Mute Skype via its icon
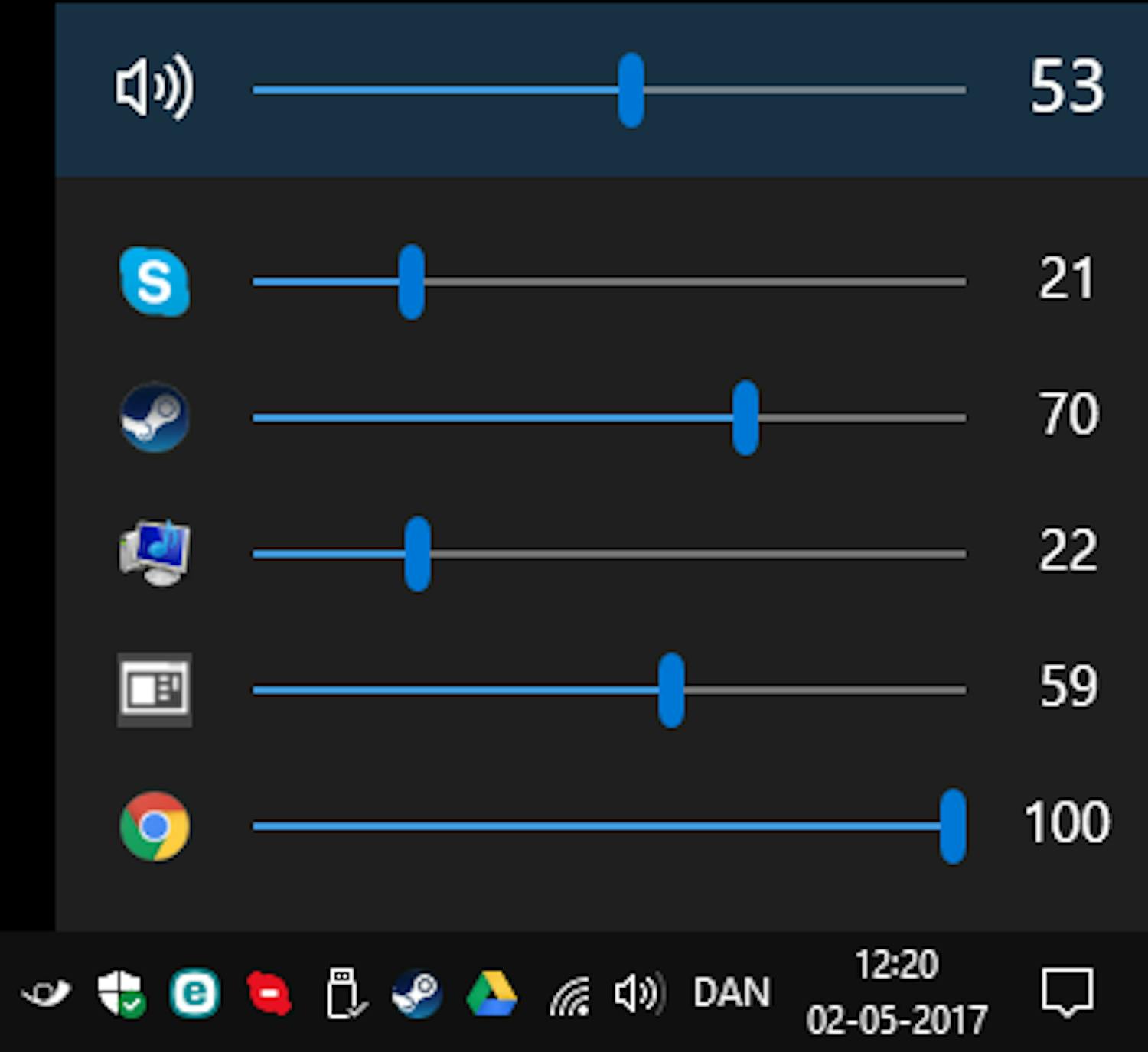Viewport: 1148px width, 1052px height. coord(155,282)
